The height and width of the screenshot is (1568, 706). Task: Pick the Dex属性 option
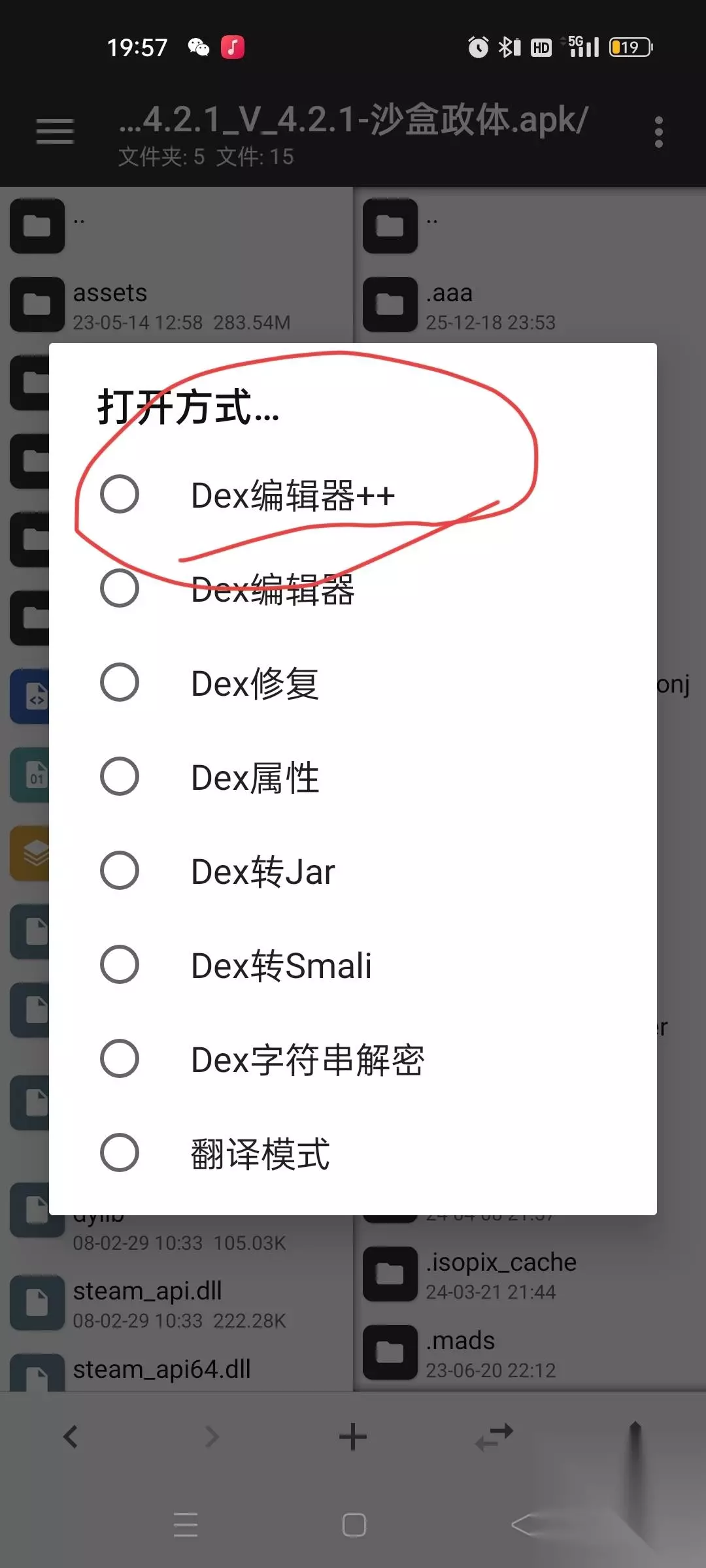pyautogui.click(x=353, y=777)
